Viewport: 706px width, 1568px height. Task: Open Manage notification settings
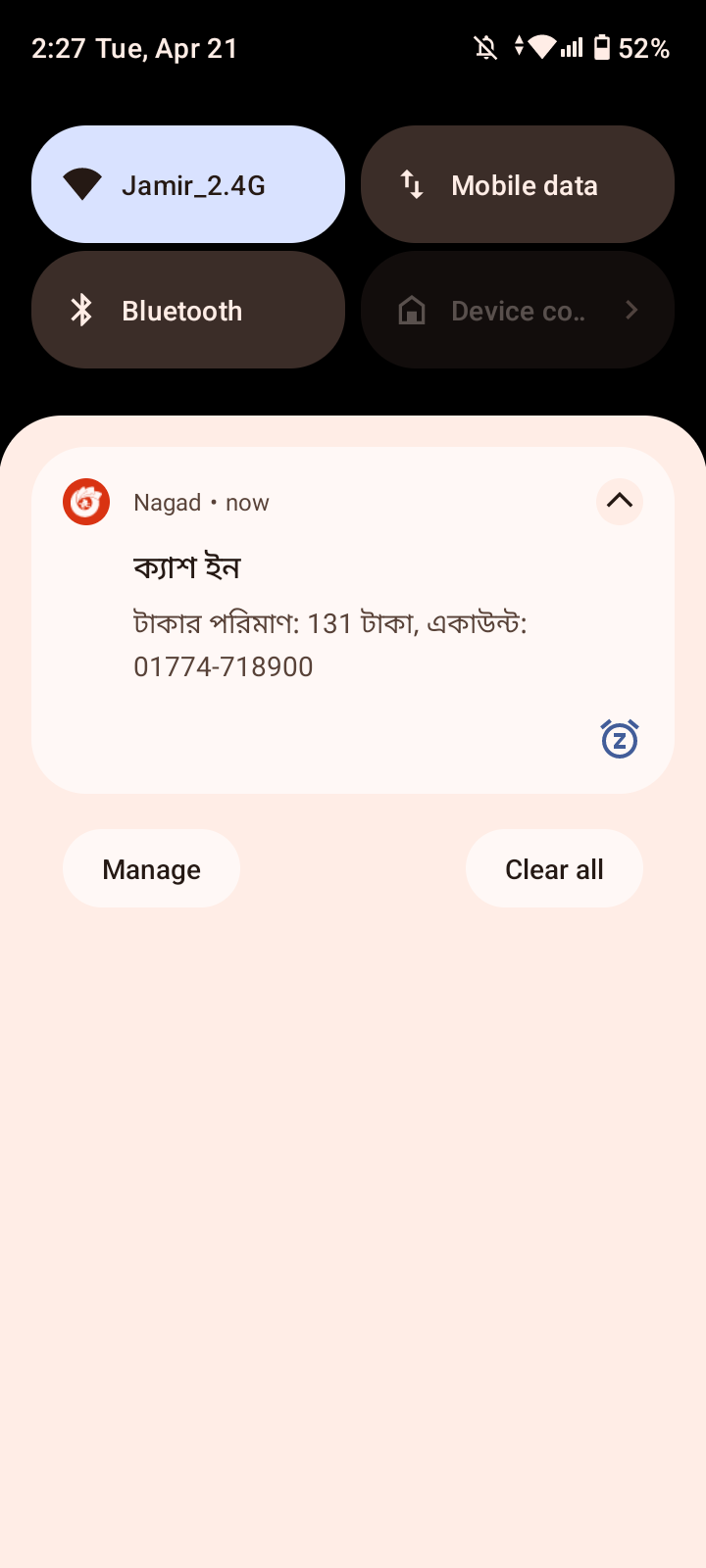151,869
